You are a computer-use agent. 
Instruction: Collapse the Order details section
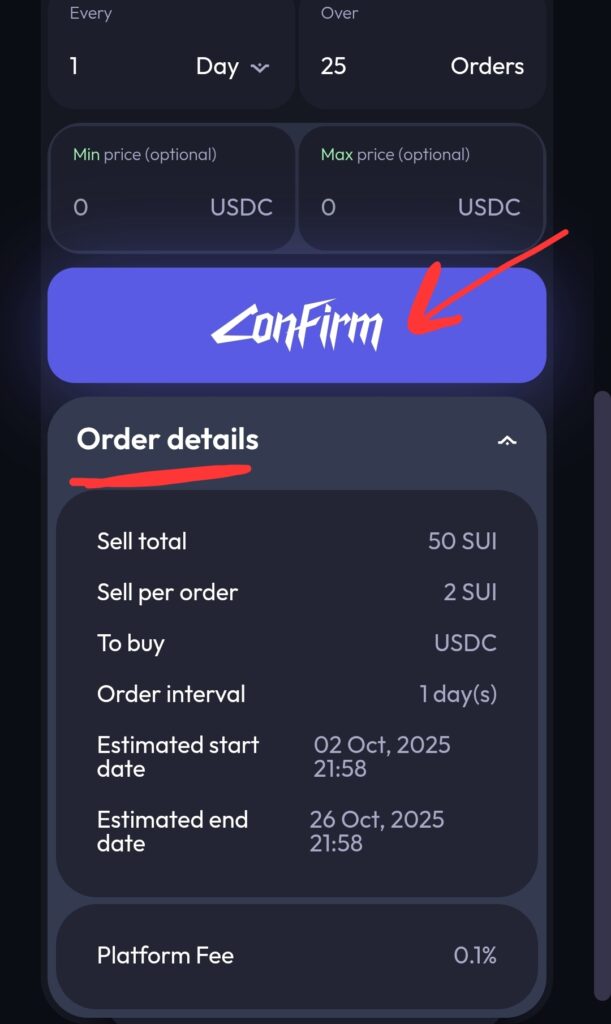click(x=507, y=440)
